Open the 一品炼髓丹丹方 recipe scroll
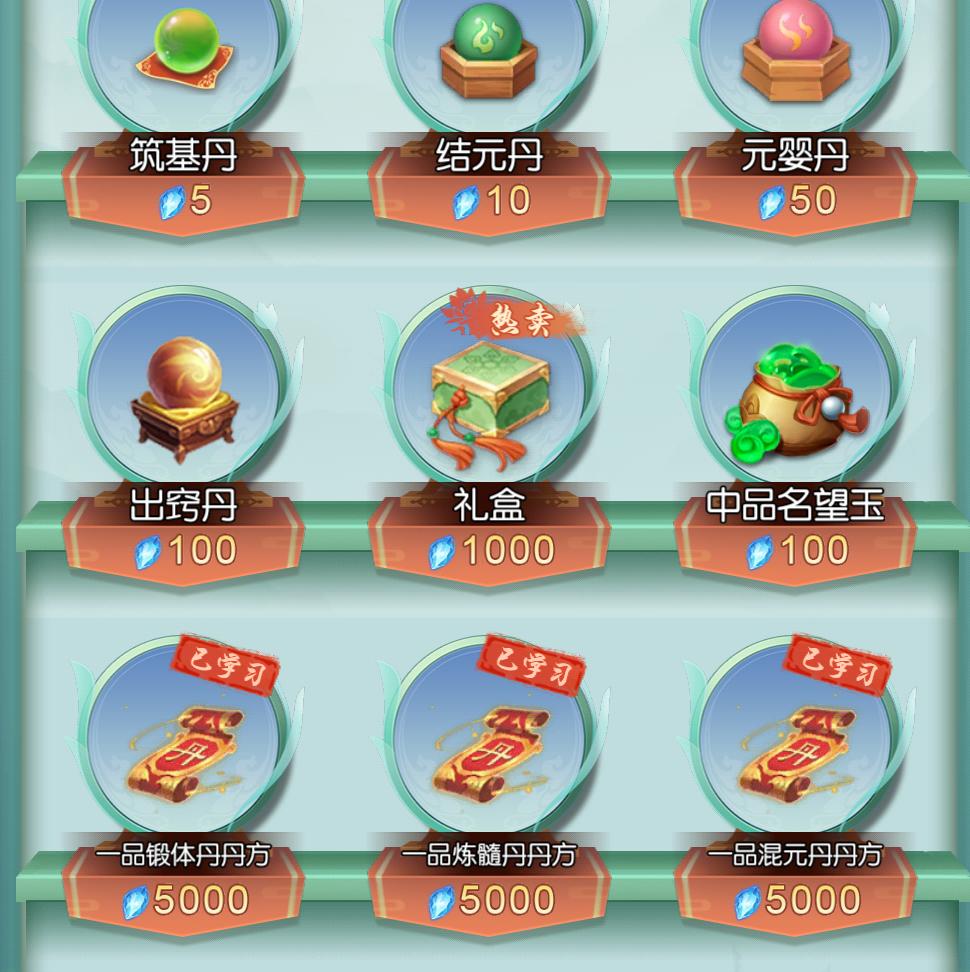970x972 pixels. (489, 750)
